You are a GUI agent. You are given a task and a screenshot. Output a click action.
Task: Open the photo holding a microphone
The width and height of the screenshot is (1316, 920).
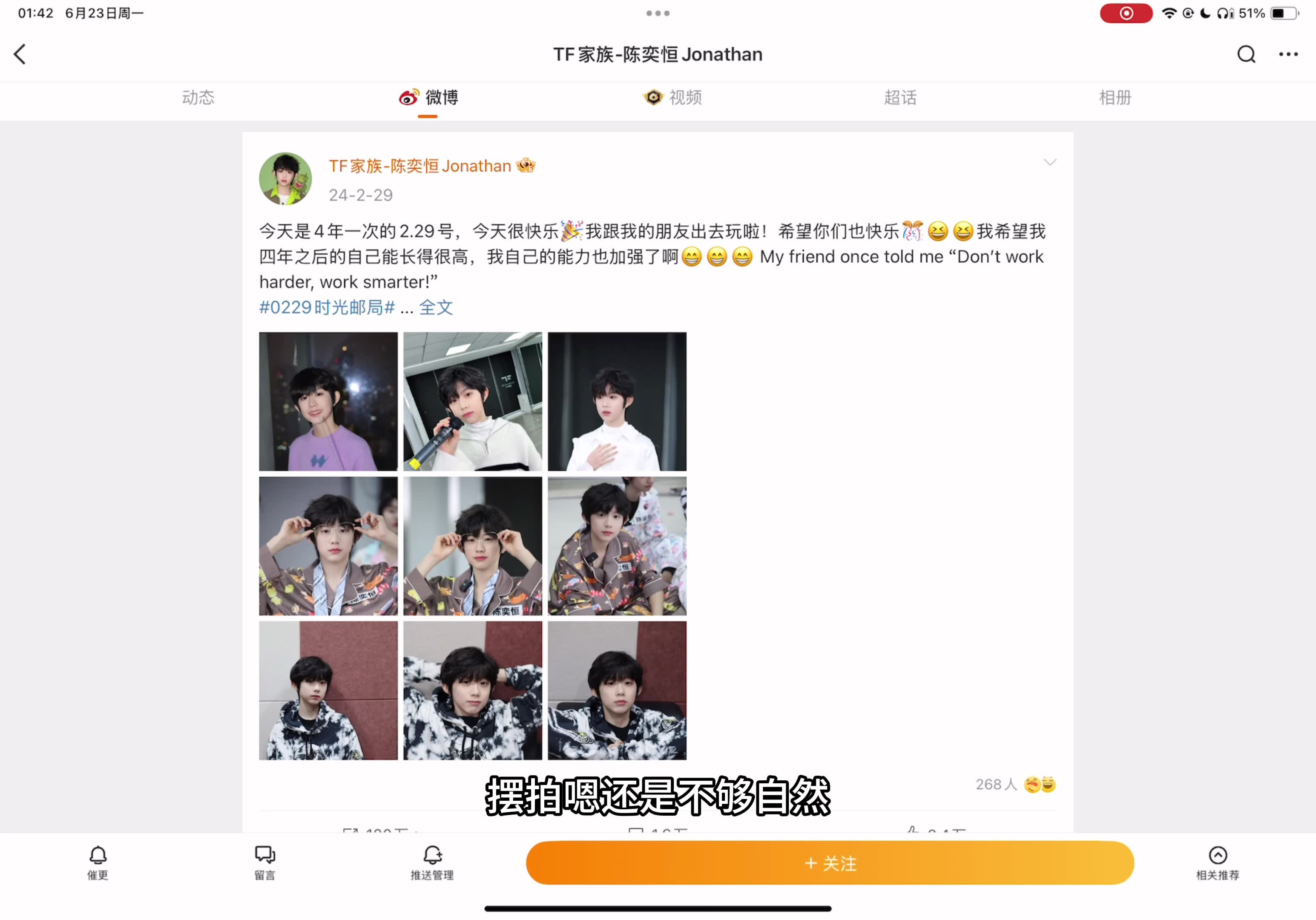pos(472,401)
